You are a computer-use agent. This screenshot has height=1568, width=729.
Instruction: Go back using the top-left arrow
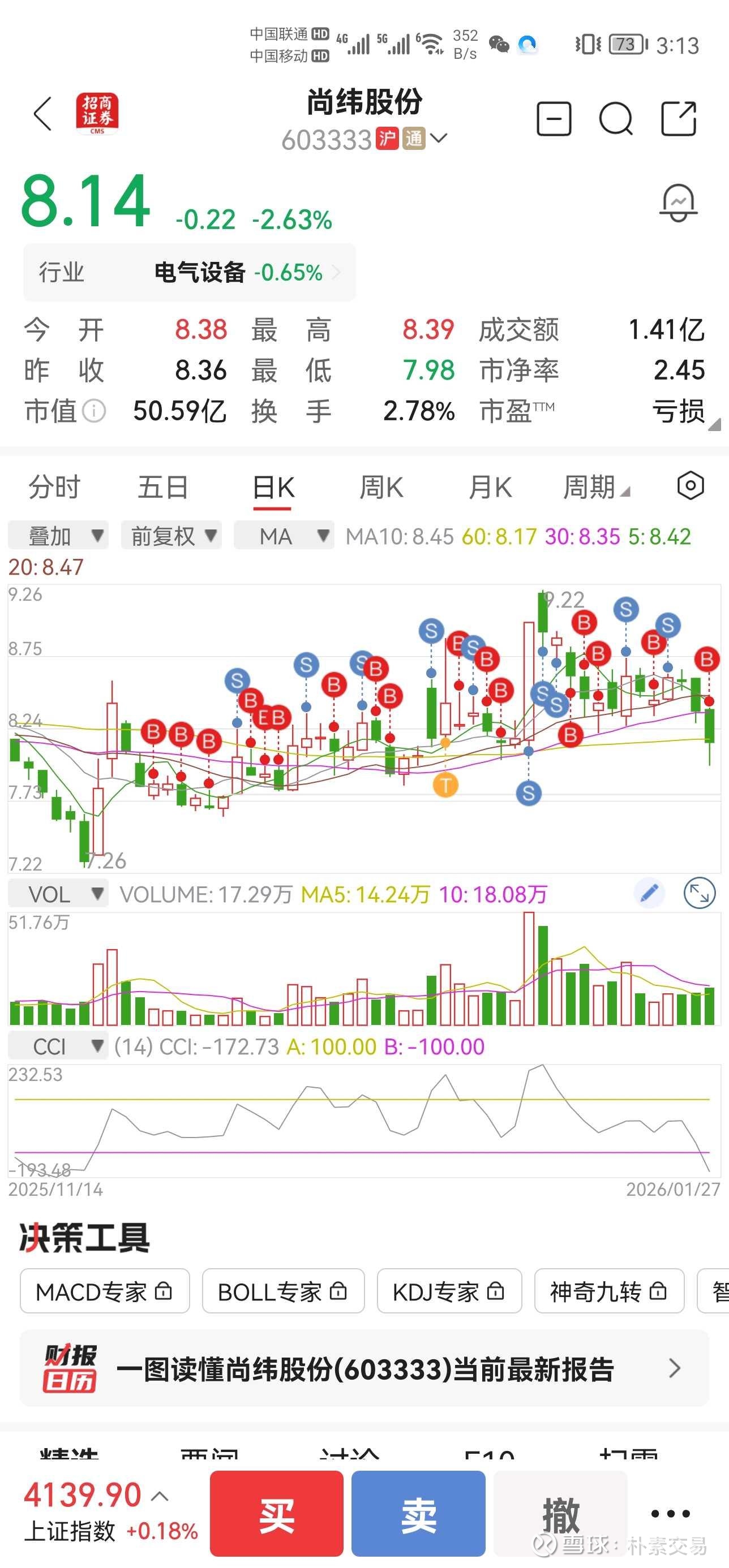coord(42,114)
